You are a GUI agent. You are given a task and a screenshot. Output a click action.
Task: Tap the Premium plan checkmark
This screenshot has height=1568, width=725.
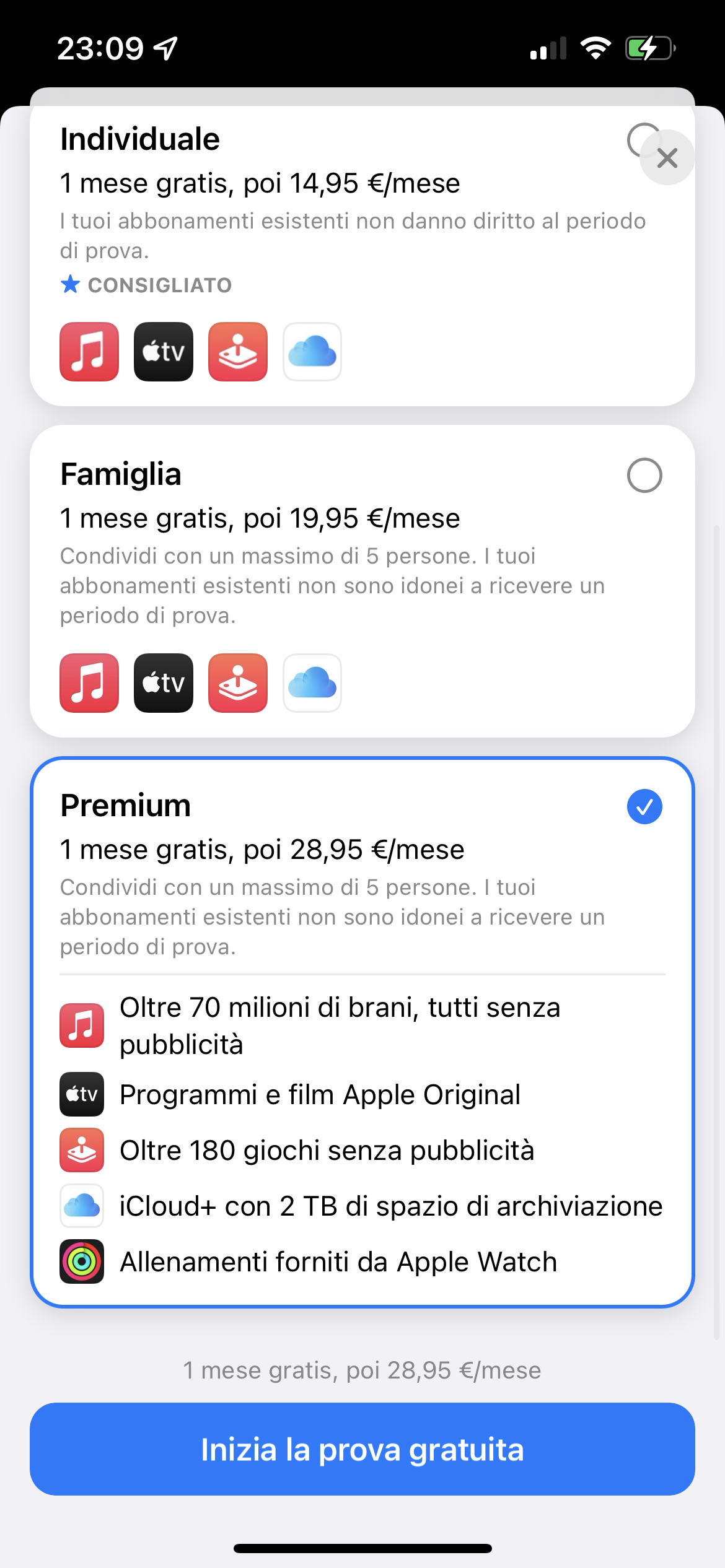pyautogui.click(x=644, y=807)
